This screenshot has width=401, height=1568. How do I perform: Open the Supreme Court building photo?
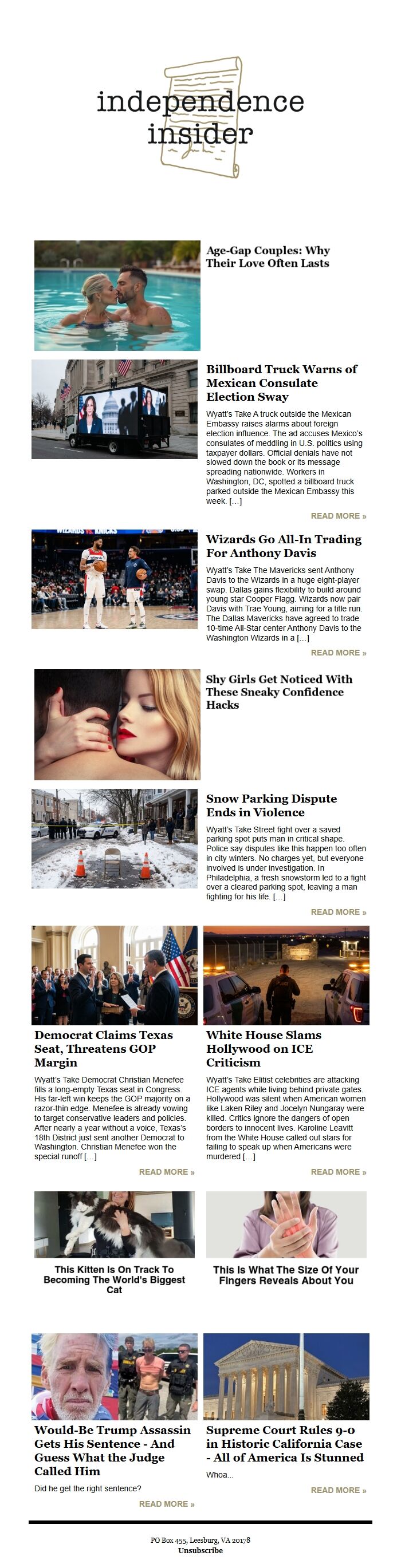286,1376
